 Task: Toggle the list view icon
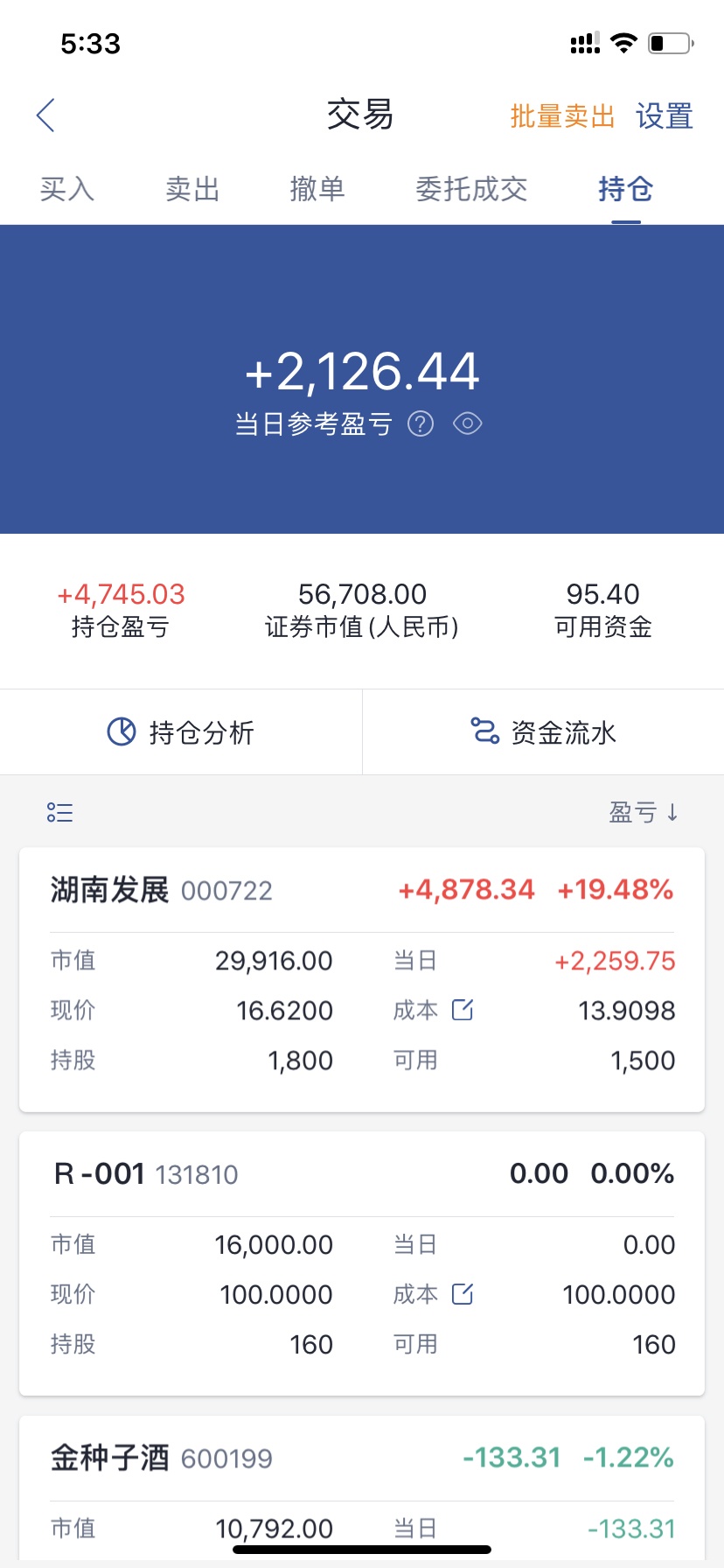pyautogui.click(x=59, y=812)
